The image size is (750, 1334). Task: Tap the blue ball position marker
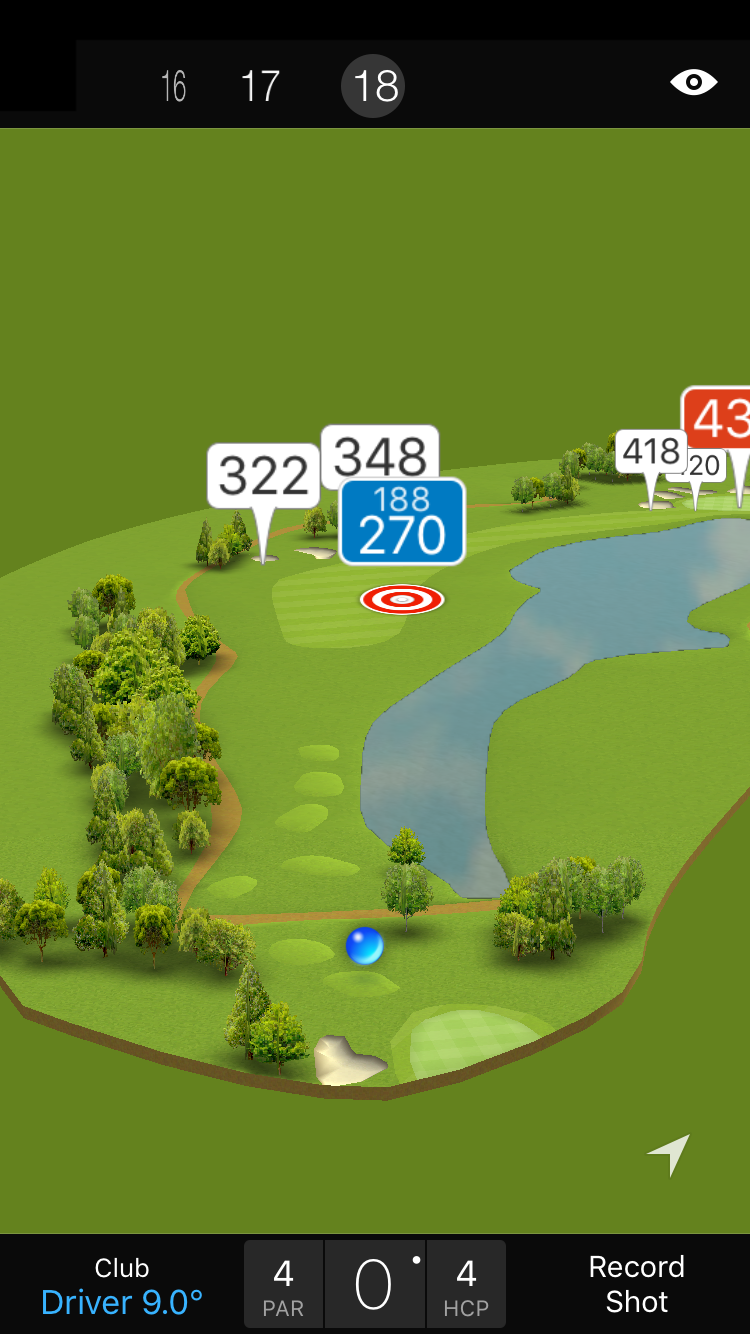point(364,946)
